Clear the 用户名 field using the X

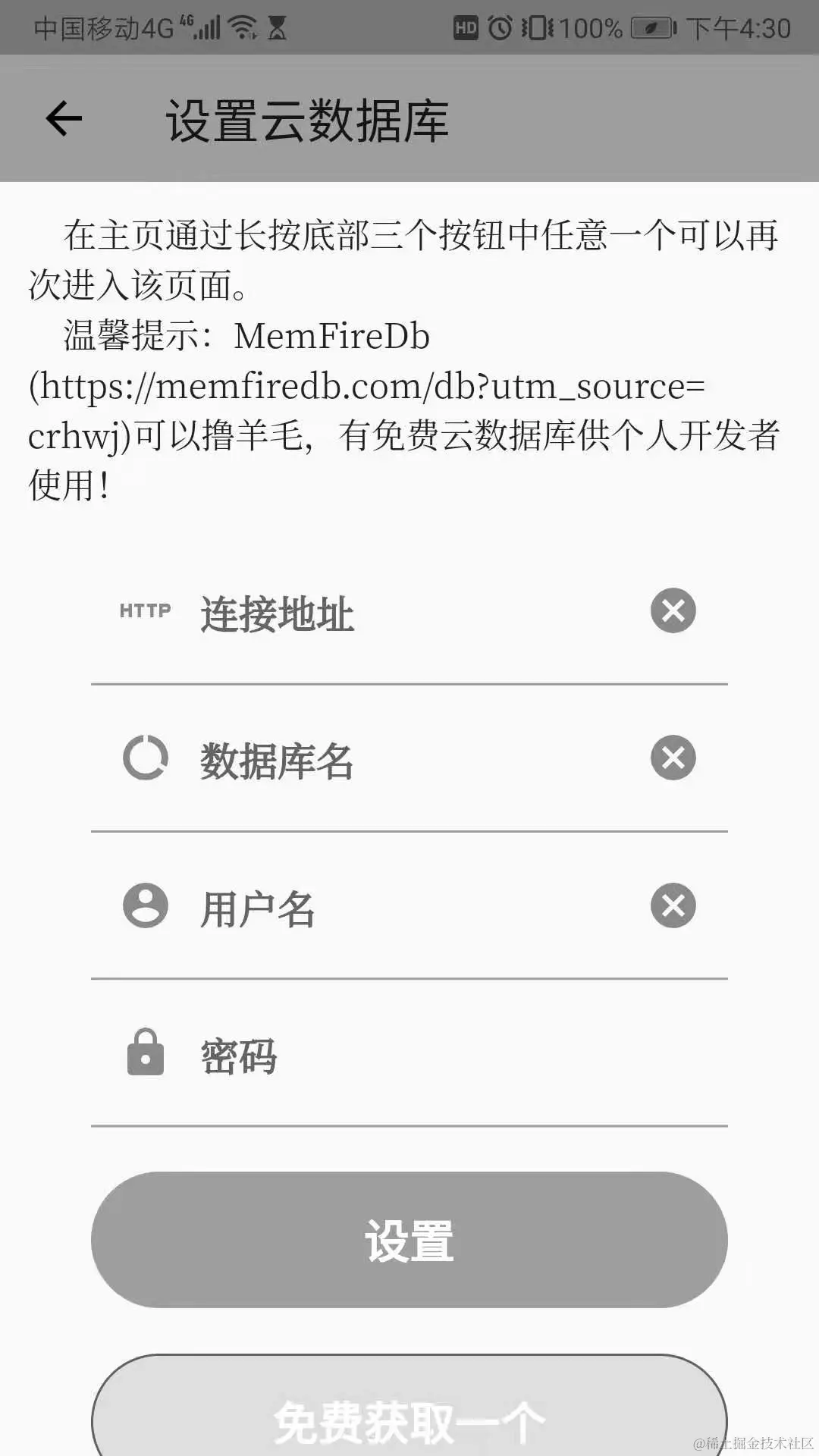(672, 905)
